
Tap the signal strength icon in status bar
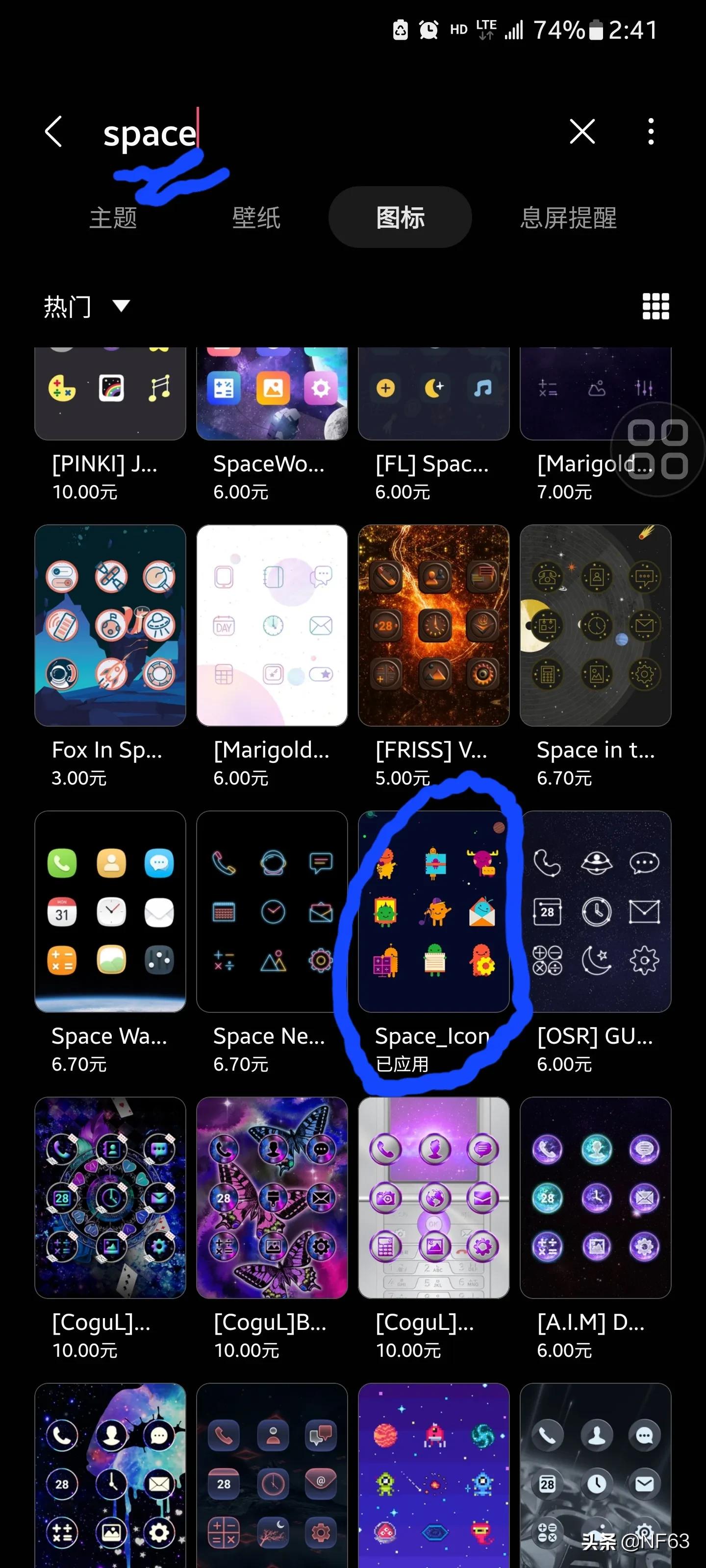(x=512, y=28)
